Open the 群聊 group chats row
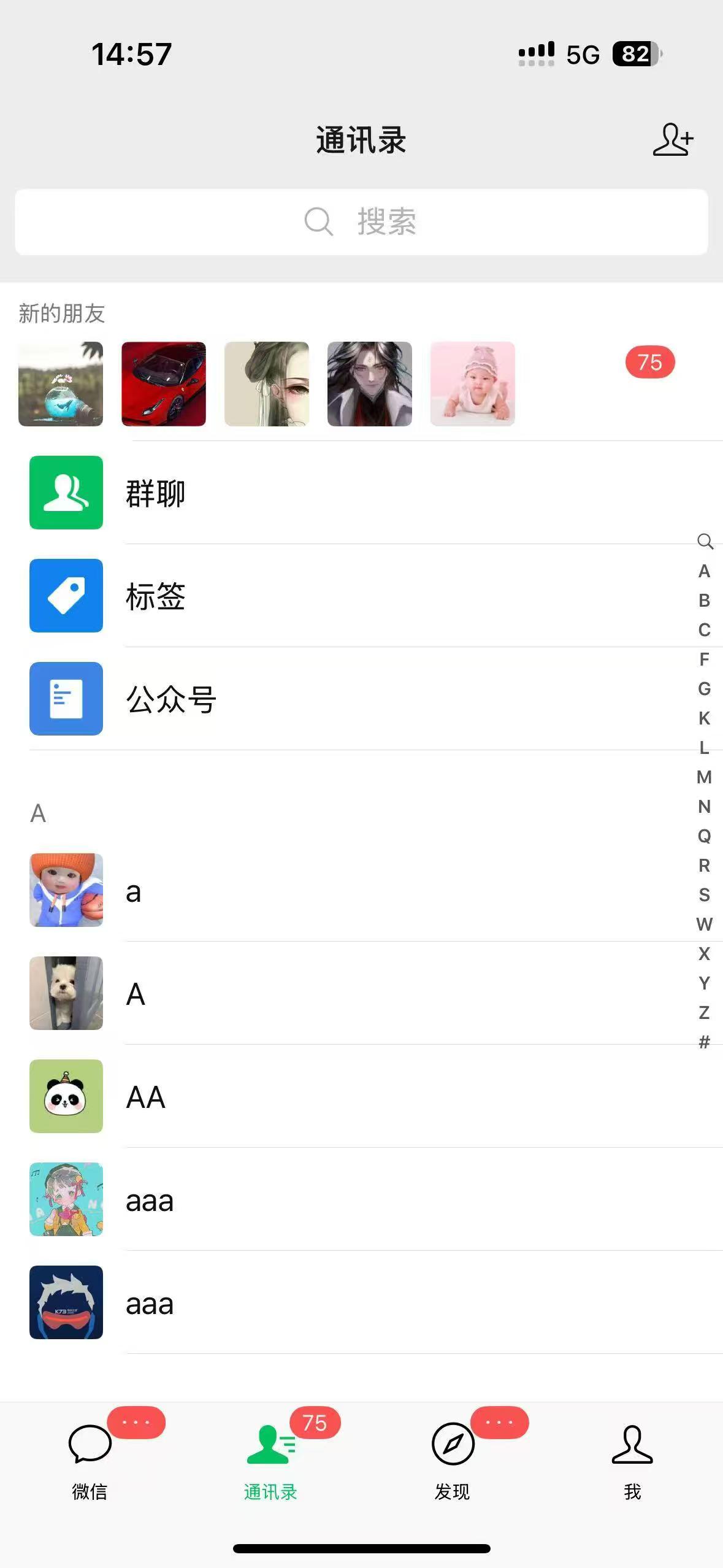The image size is (723, 1568). tap(361, 493)
